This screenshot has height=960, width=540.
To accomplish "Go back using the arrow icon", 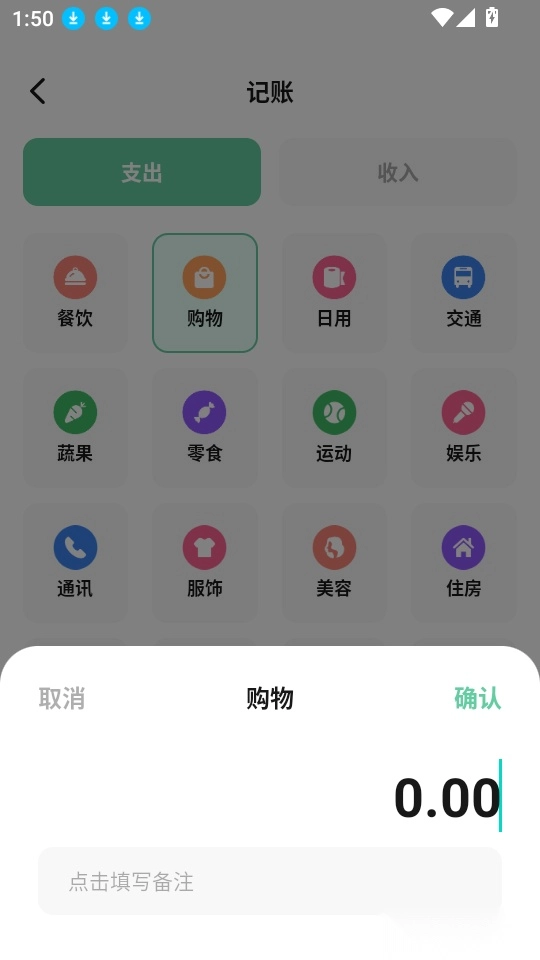I will 38,92.
